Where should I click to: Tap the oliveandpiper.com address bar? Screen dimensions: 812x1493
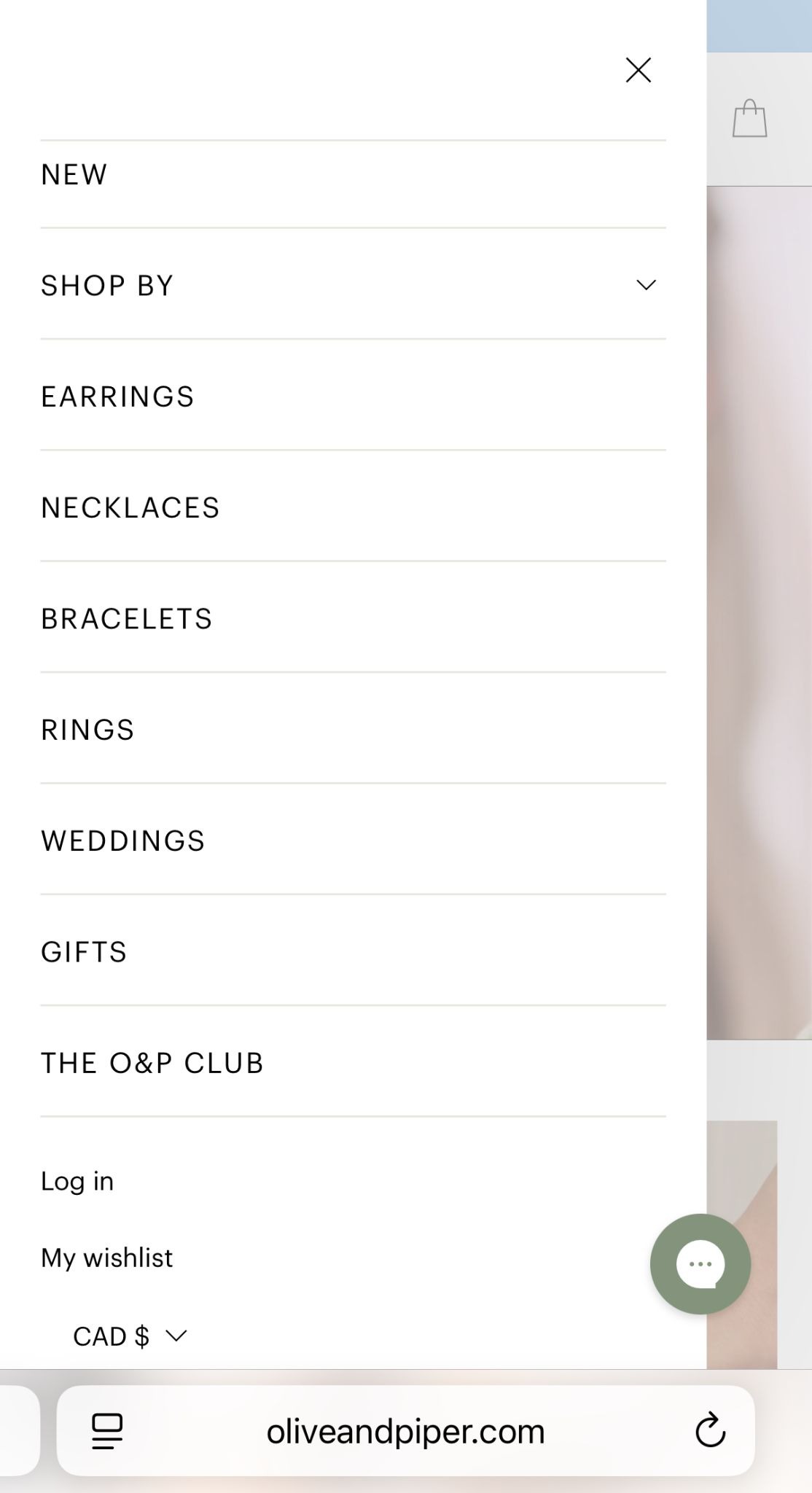405,1431
